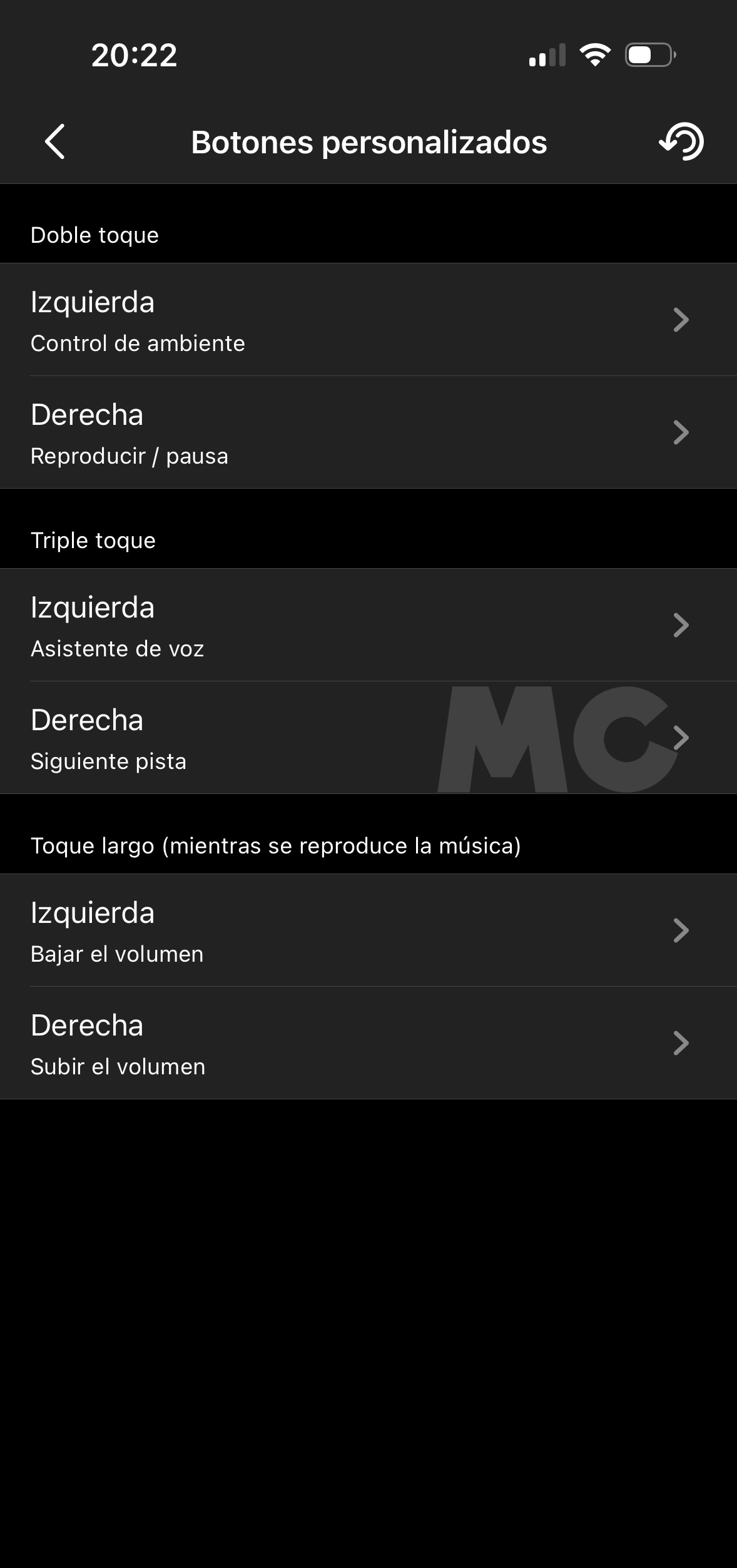Open Izquierda setting under Doble toque
The height and width of the screenshot is (1568, 737).
pos(368,320)
